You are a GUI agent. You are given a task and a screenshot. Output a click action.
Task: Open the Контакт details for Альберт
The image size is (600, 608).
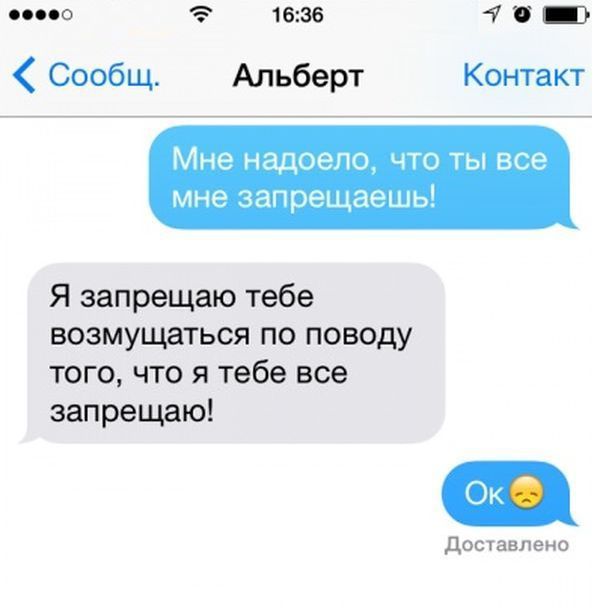[522, 76]
